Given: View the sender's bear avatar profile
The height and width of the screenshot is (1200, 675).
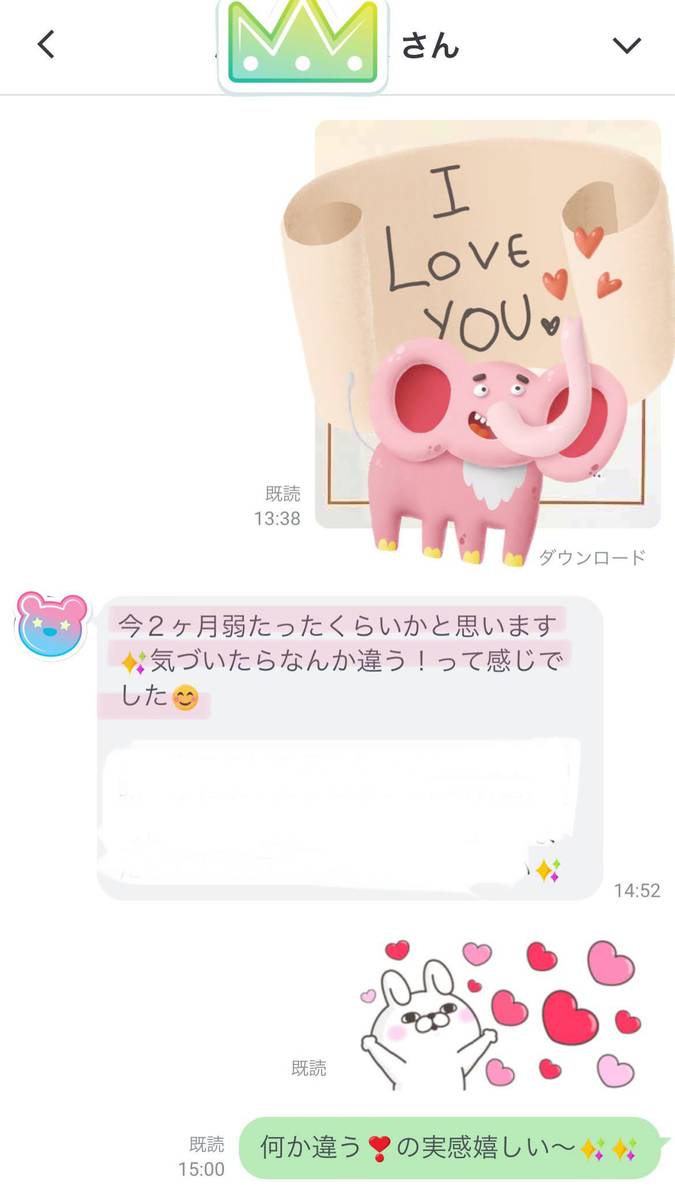Looking at the screenshot, I should coord(52,627).
